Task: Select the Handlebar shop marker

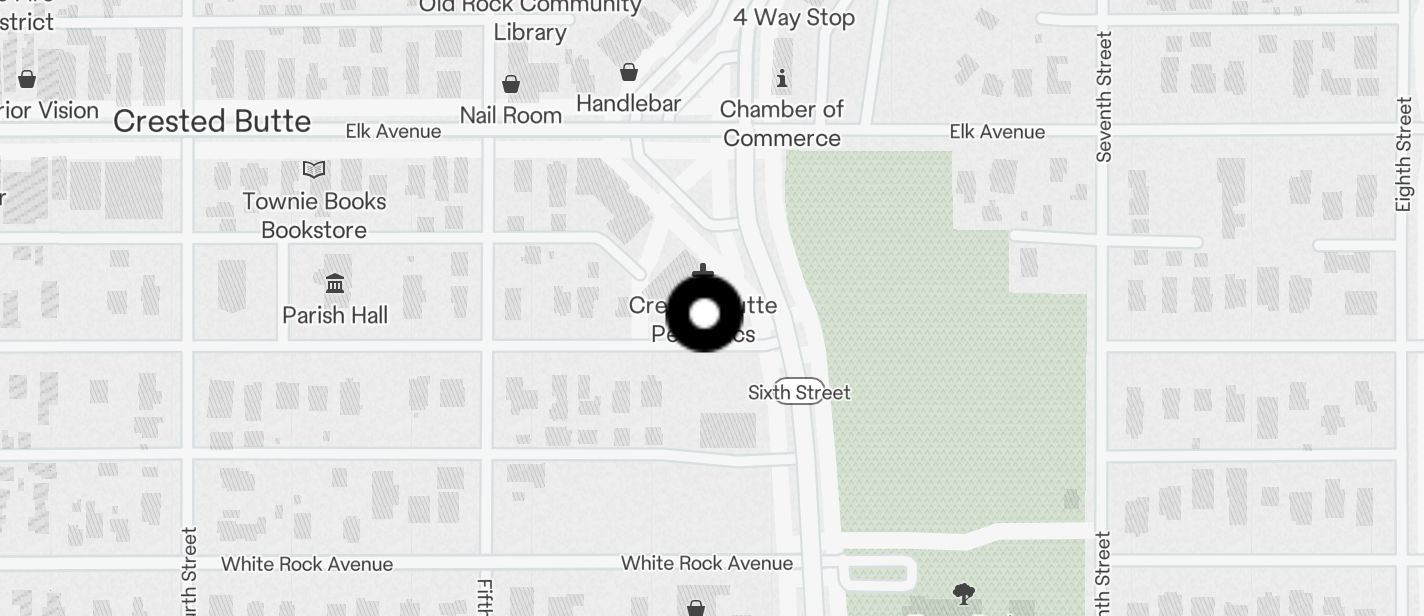Action: pos(629,72)
